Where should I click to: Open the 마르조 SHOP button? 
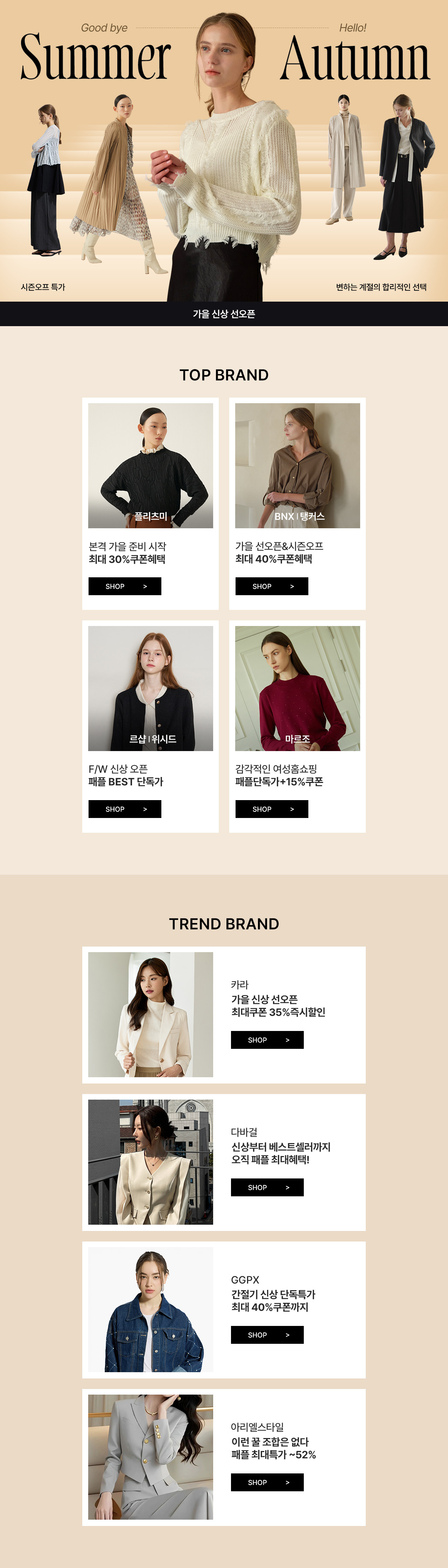271,809
